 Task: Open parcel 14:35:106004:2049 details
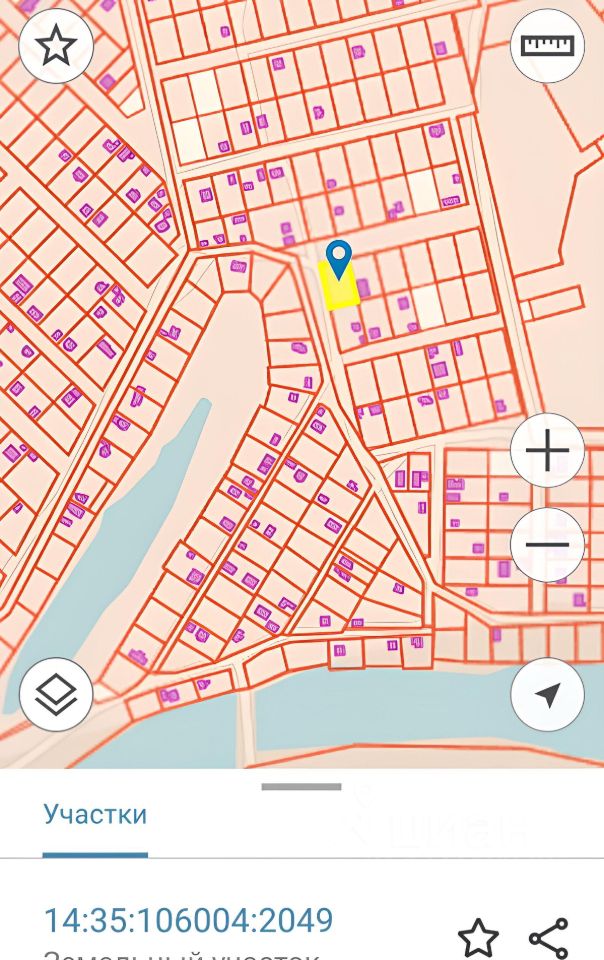click(x=188, y=921)
